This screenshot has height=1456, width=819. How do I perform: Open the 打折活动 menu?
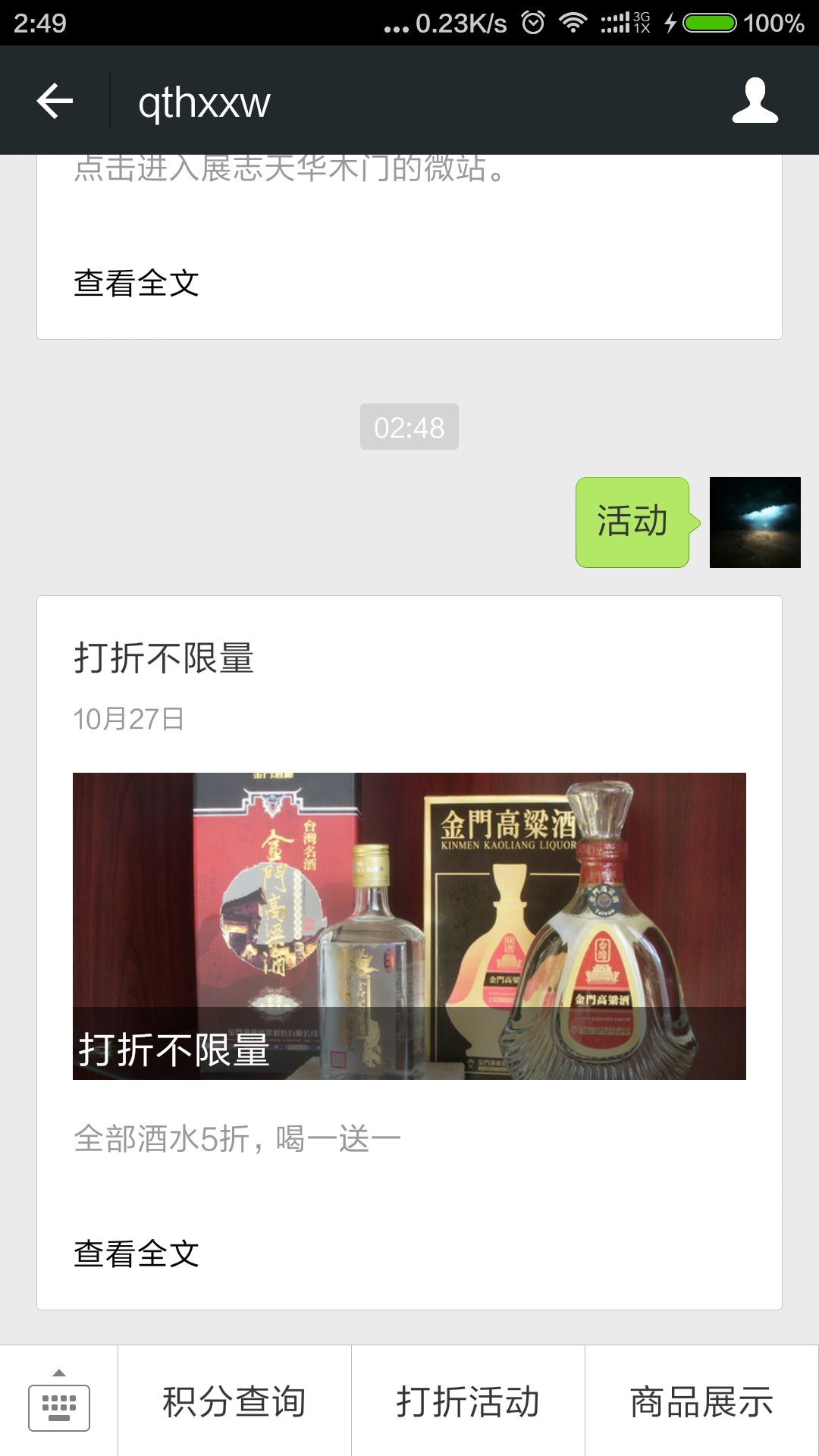tap(468, 1401)
